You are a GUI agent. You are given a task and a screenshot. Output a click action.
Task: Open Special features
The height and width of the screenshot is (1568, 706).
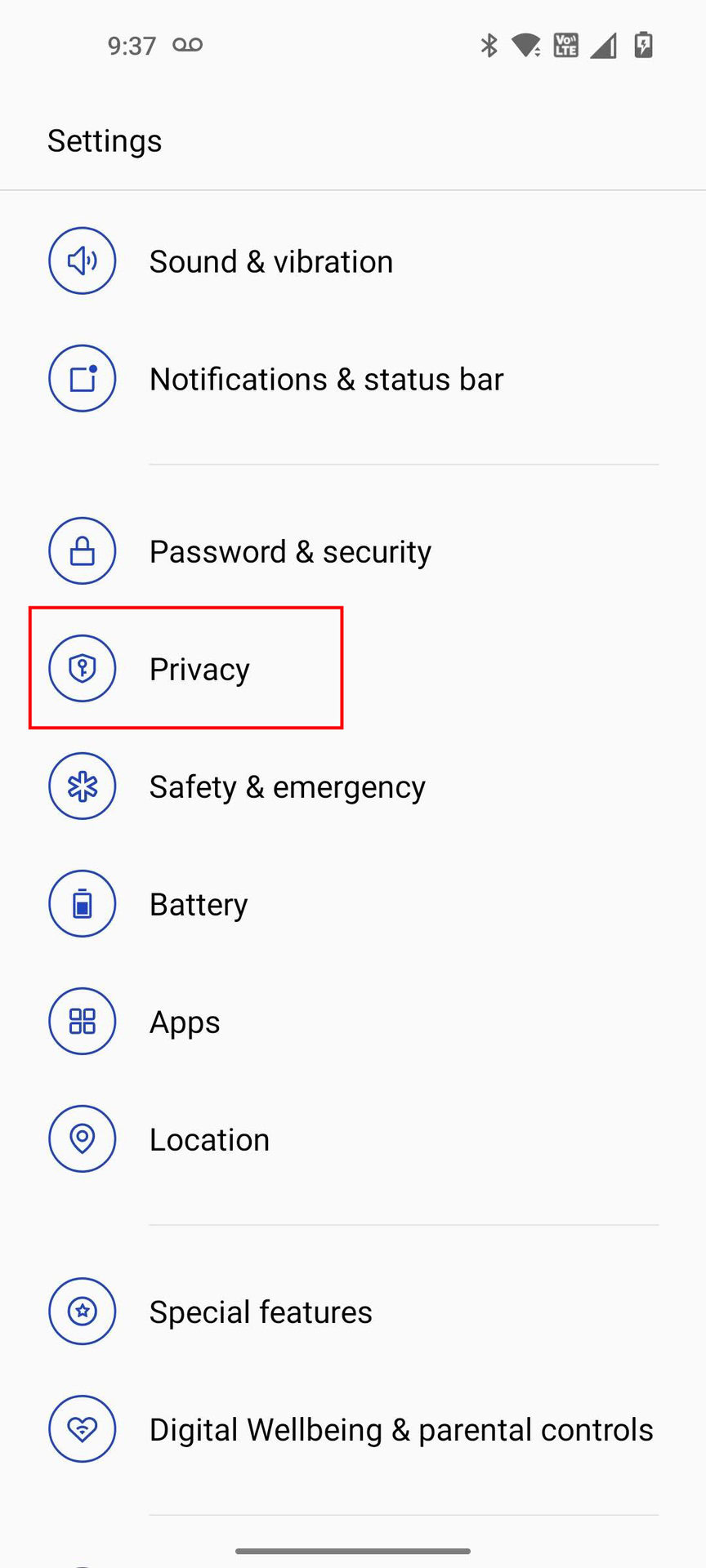click(353, 1312)
